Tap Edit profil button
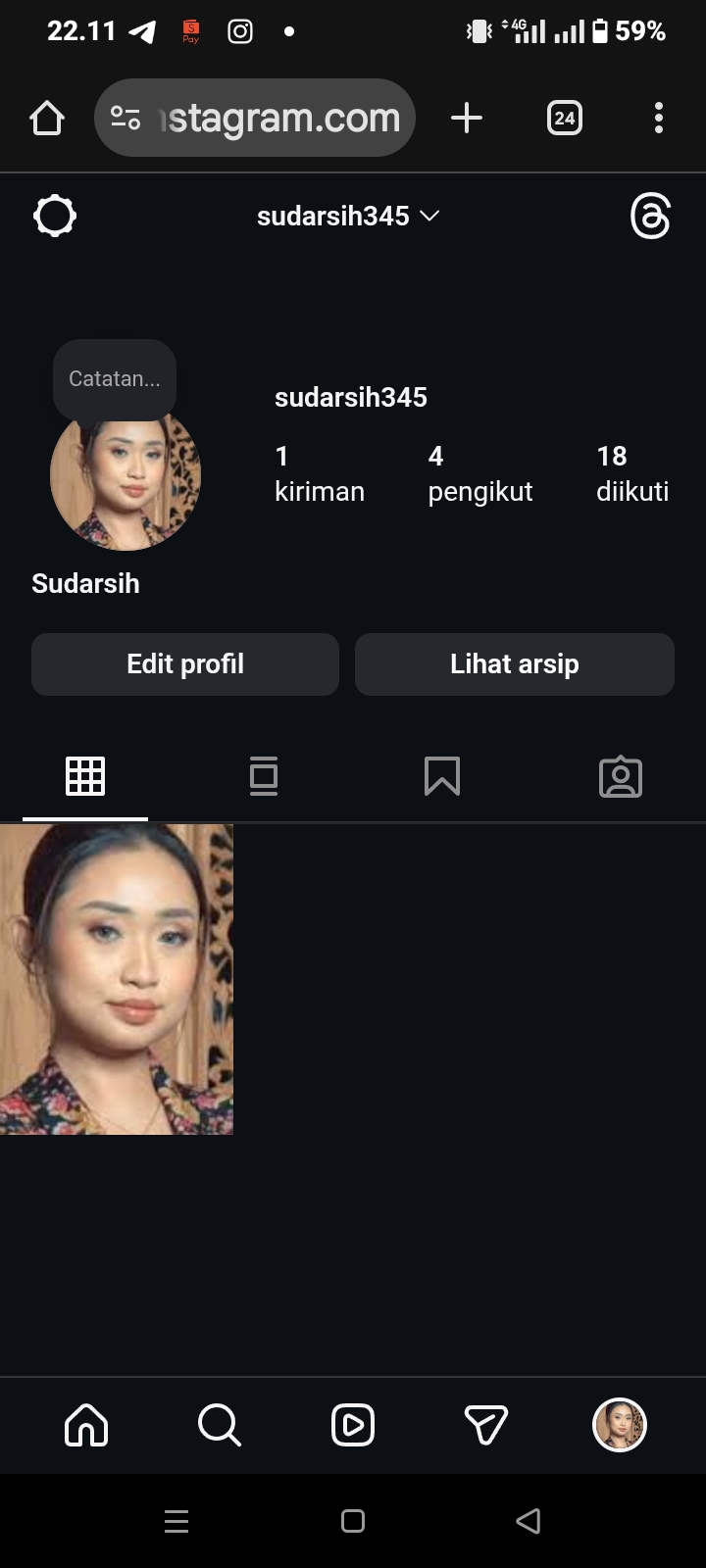This screenshot has width=706, height=1568. 185,664
